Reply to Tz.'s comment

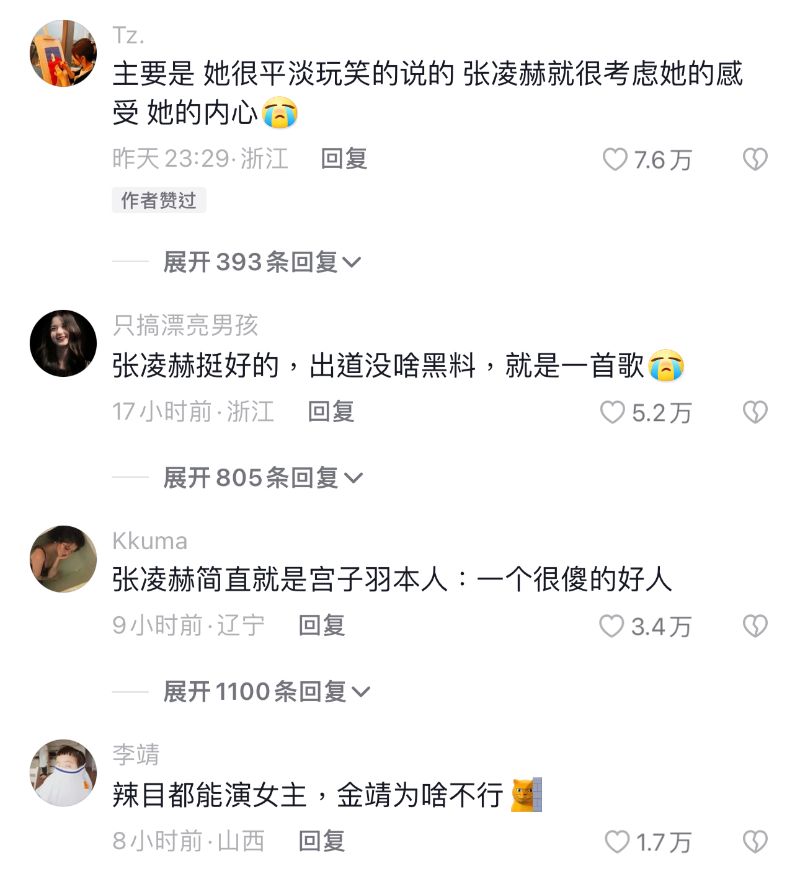[x=344, y=158]
